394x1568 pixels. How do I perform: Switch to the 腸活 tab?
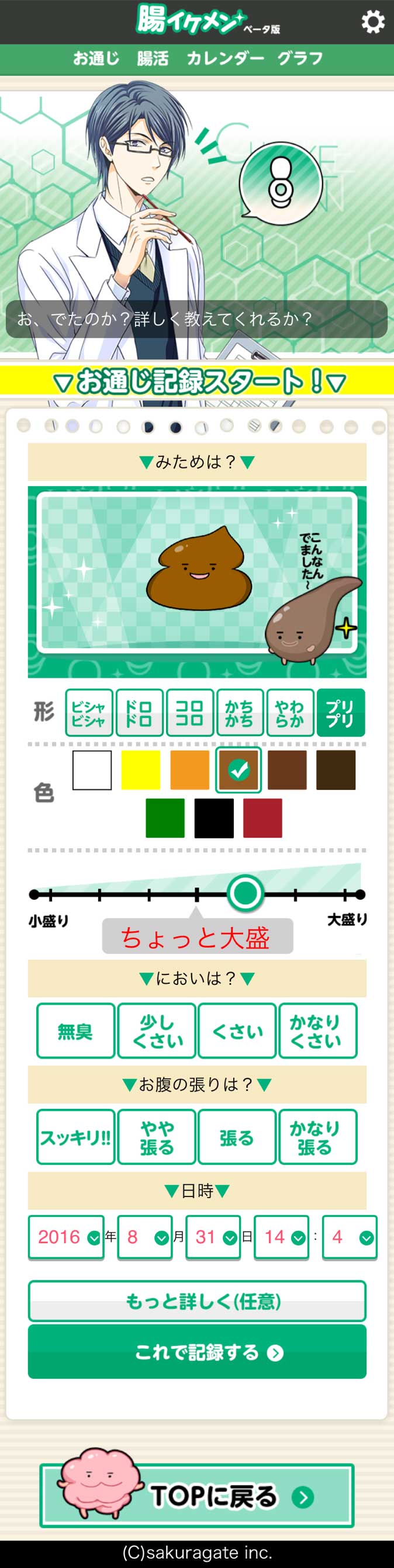[x=152, y=58]
